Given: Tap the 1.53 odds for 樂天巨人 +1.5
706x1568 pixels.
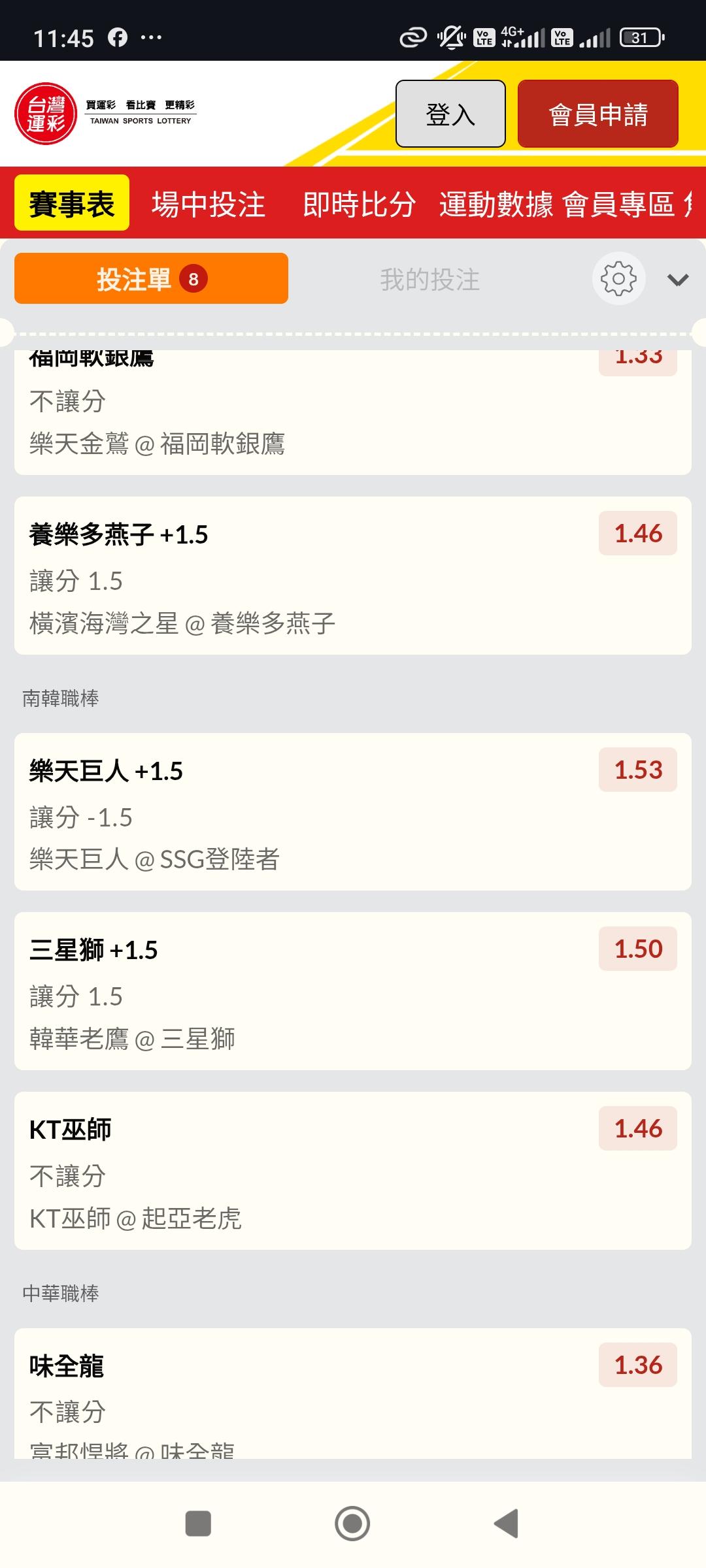Looking at the screenshot, I should coord(638,770).
